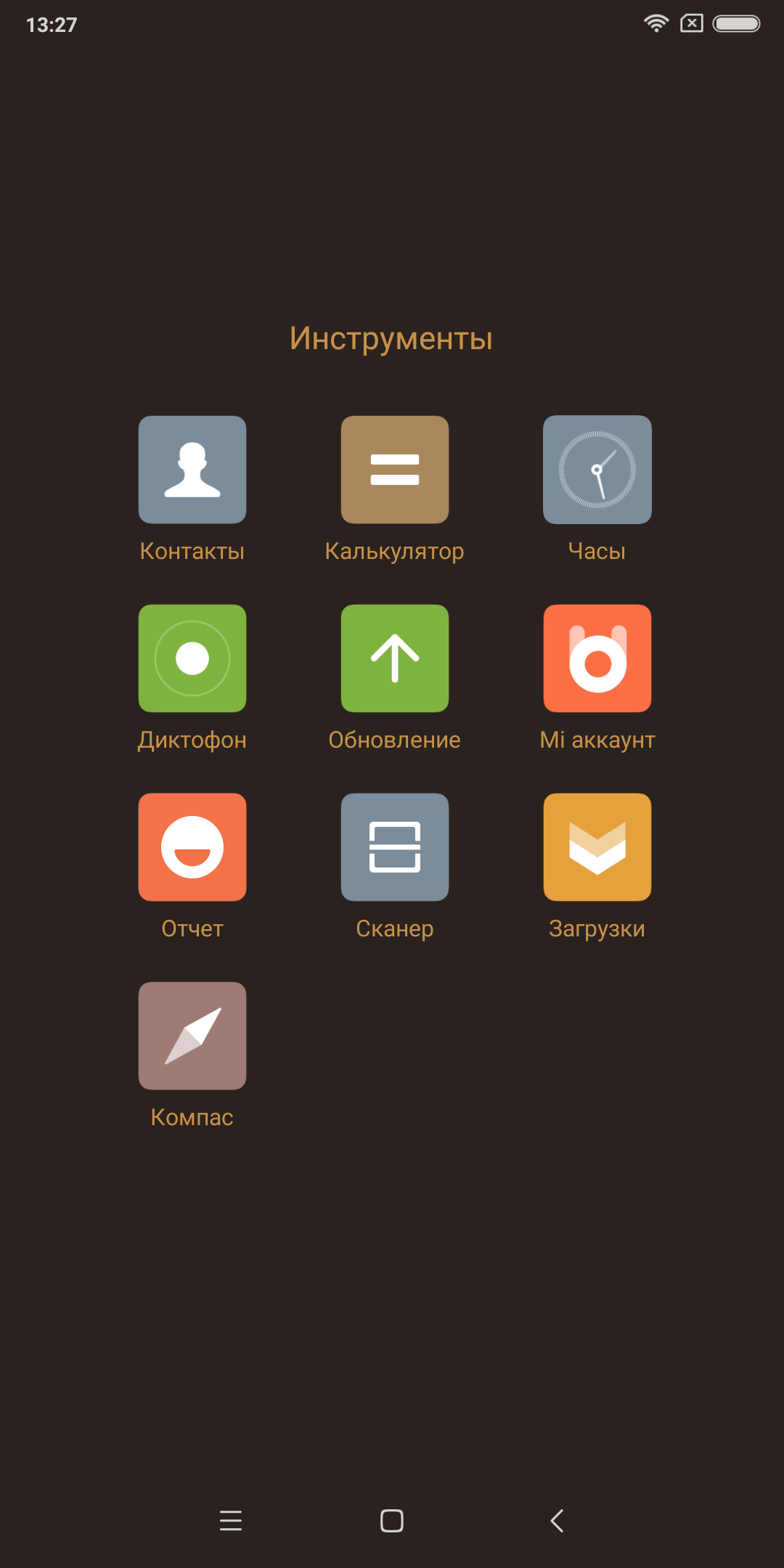Launch the Отчет feedback app
Screen dimensions: 784x1568
coord(192,847)
